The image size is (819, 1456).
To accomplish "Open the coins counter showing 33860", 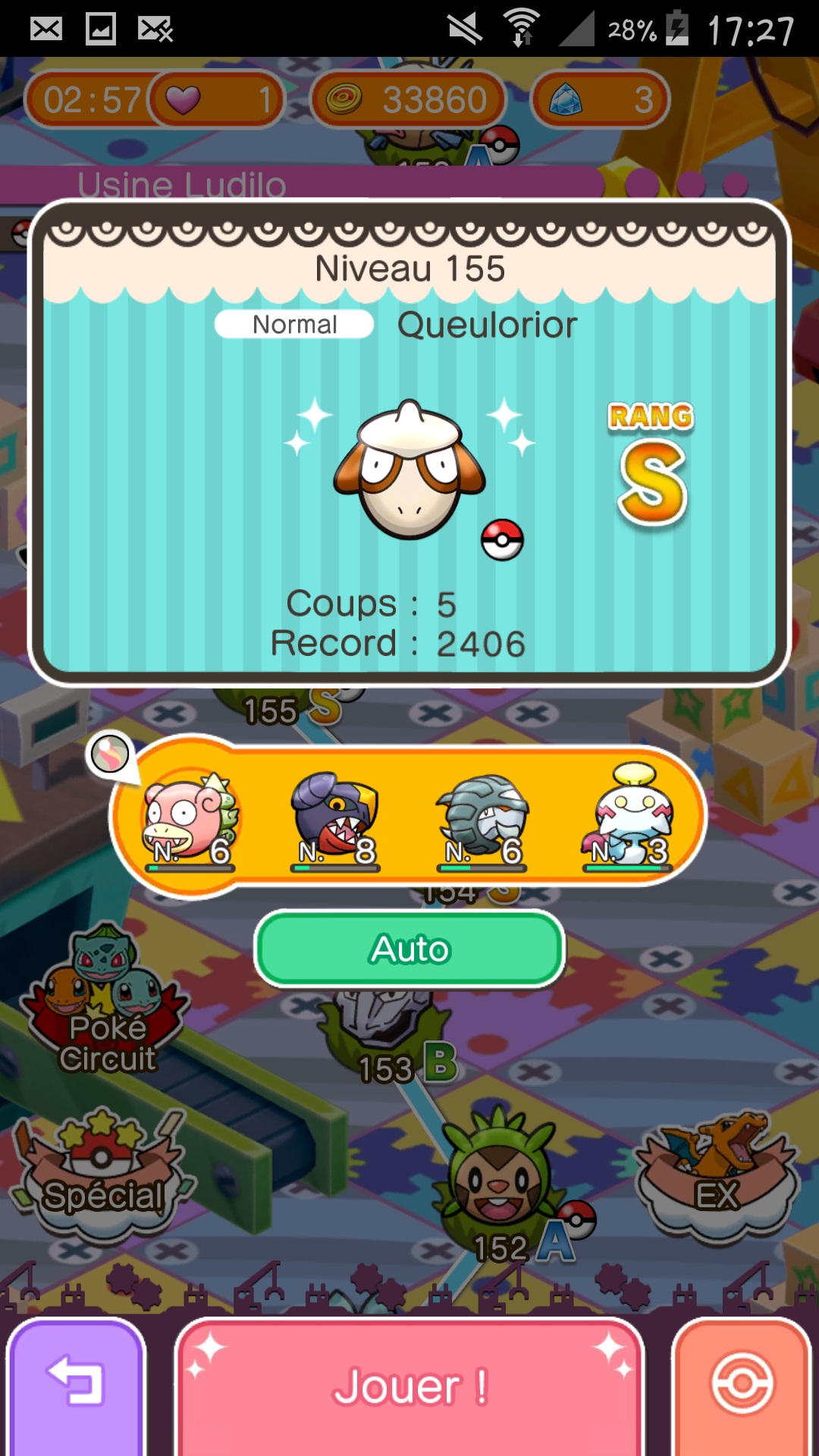I will (x=409, y=99).
